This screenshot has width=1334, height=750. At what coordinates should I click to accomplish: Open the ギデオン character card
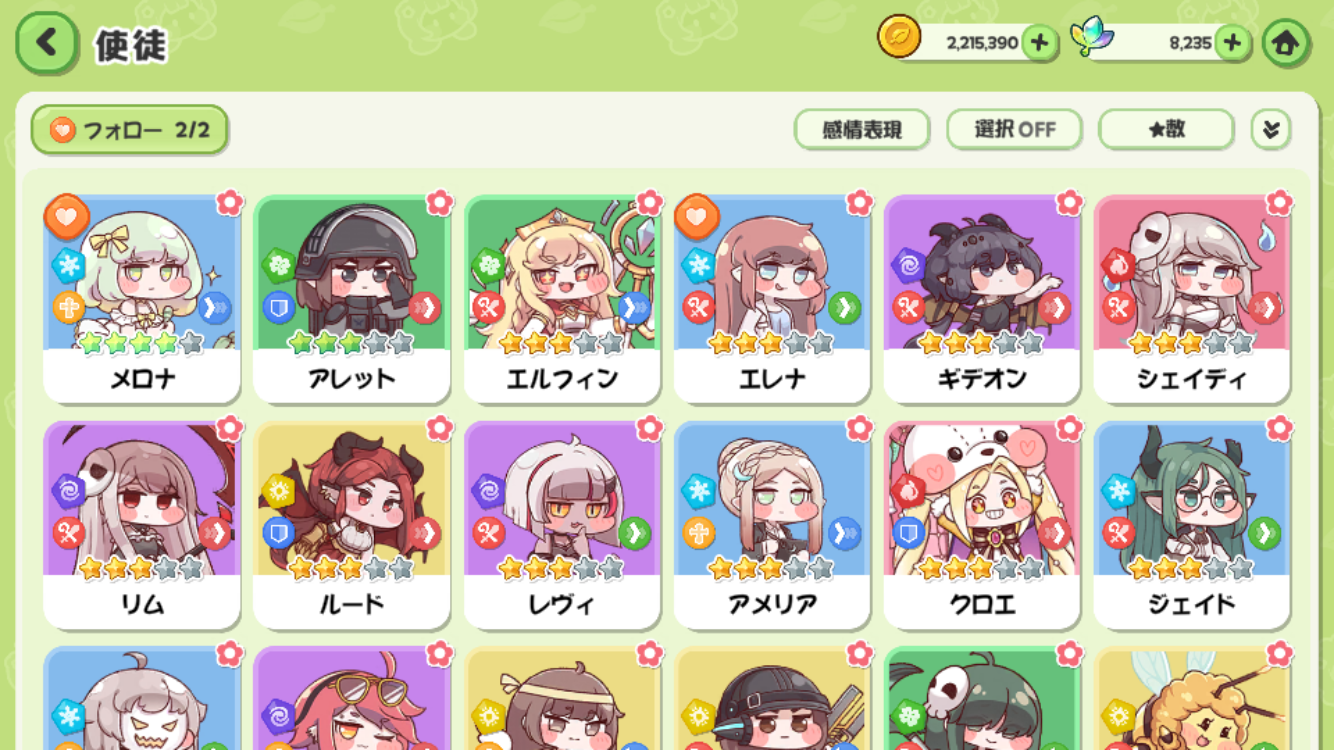[982, 298]
